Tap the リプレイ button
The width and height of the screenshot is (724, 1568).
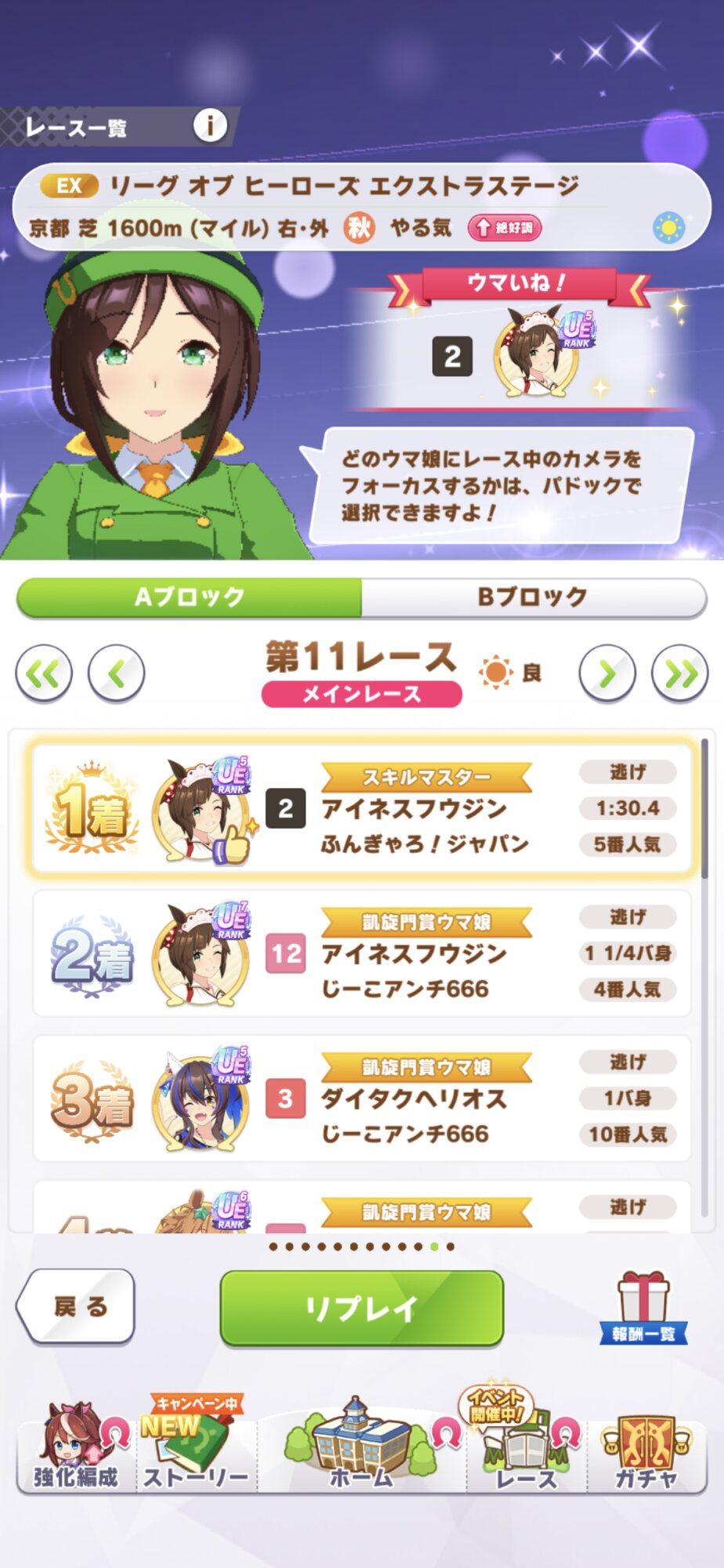click(x=361, y=1308)
